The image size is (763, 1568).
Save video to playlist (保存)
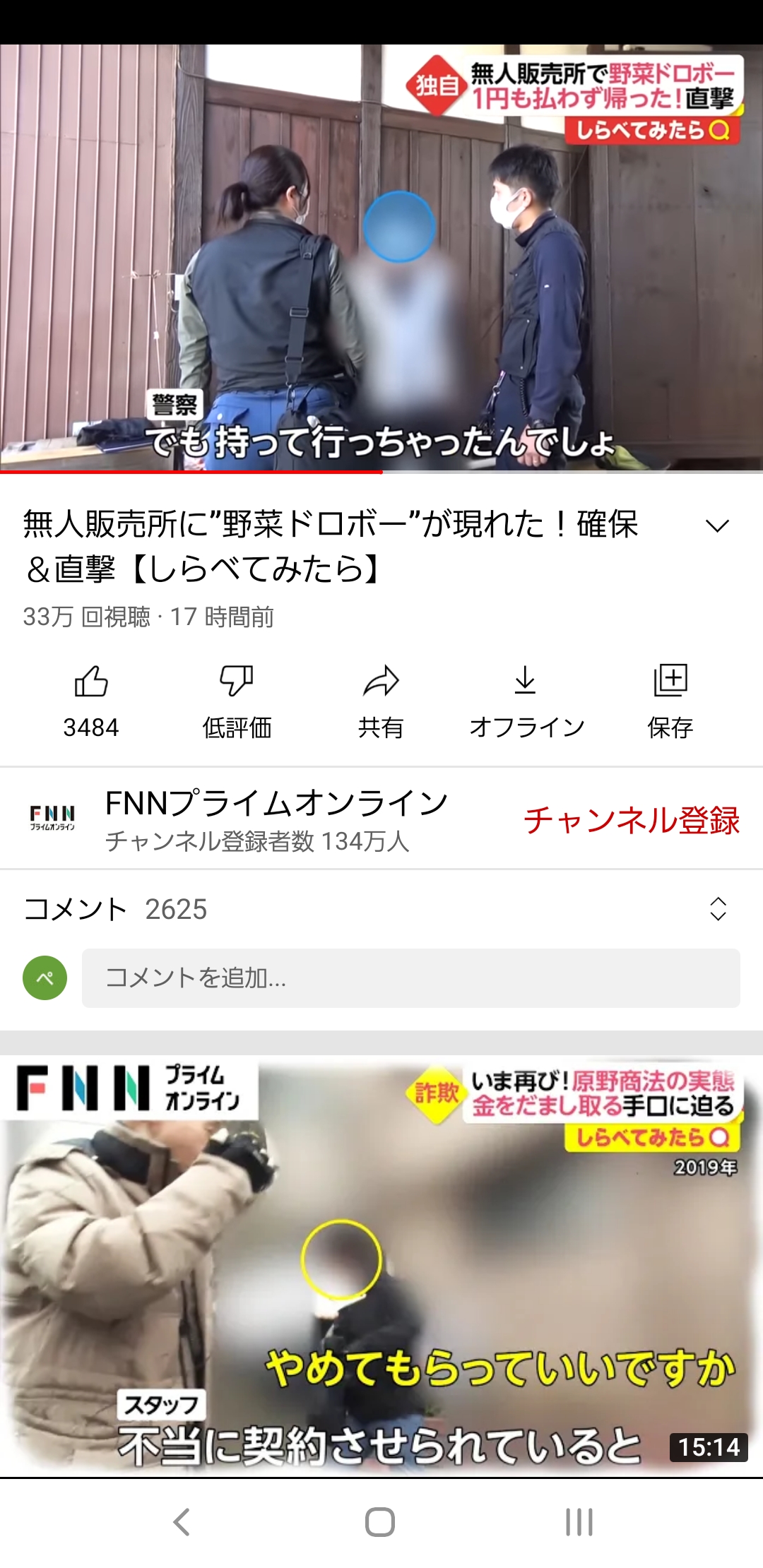pyautogui.click(x=670, y=701)
